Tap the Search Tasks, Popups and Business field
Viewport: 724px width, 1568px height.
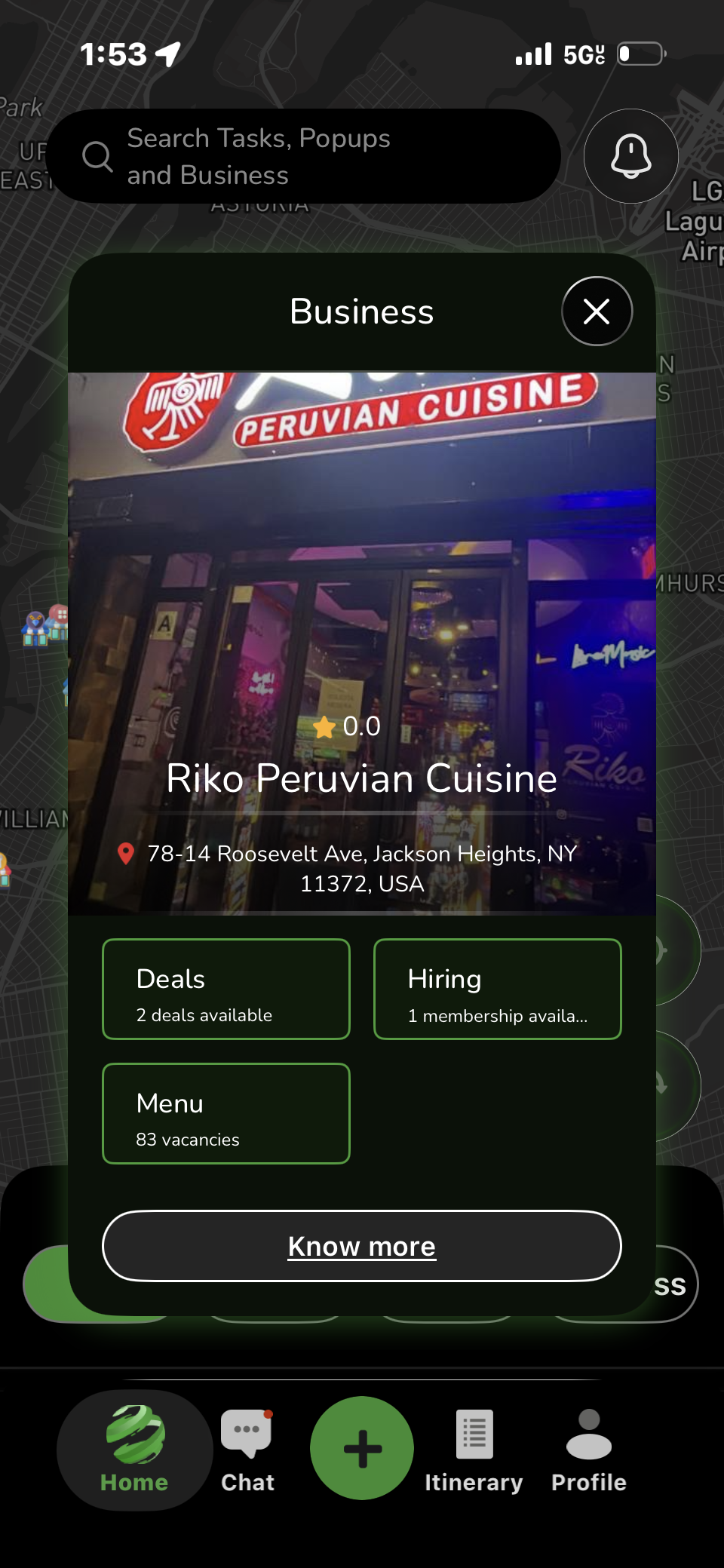pyautogui.click(x=302, y=157)
